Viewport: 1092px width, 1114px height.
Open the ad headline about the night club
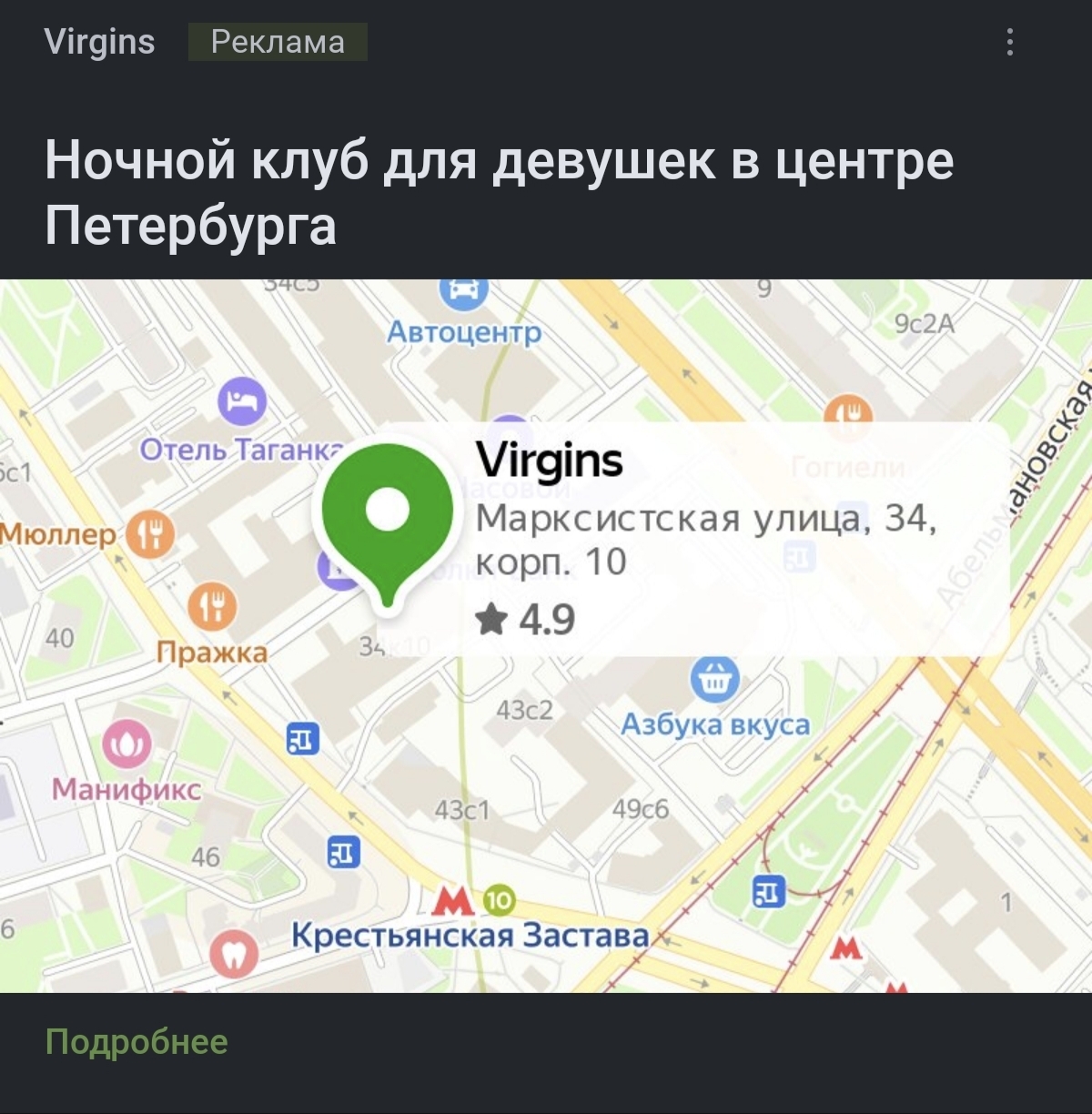(x=499, y=192)
